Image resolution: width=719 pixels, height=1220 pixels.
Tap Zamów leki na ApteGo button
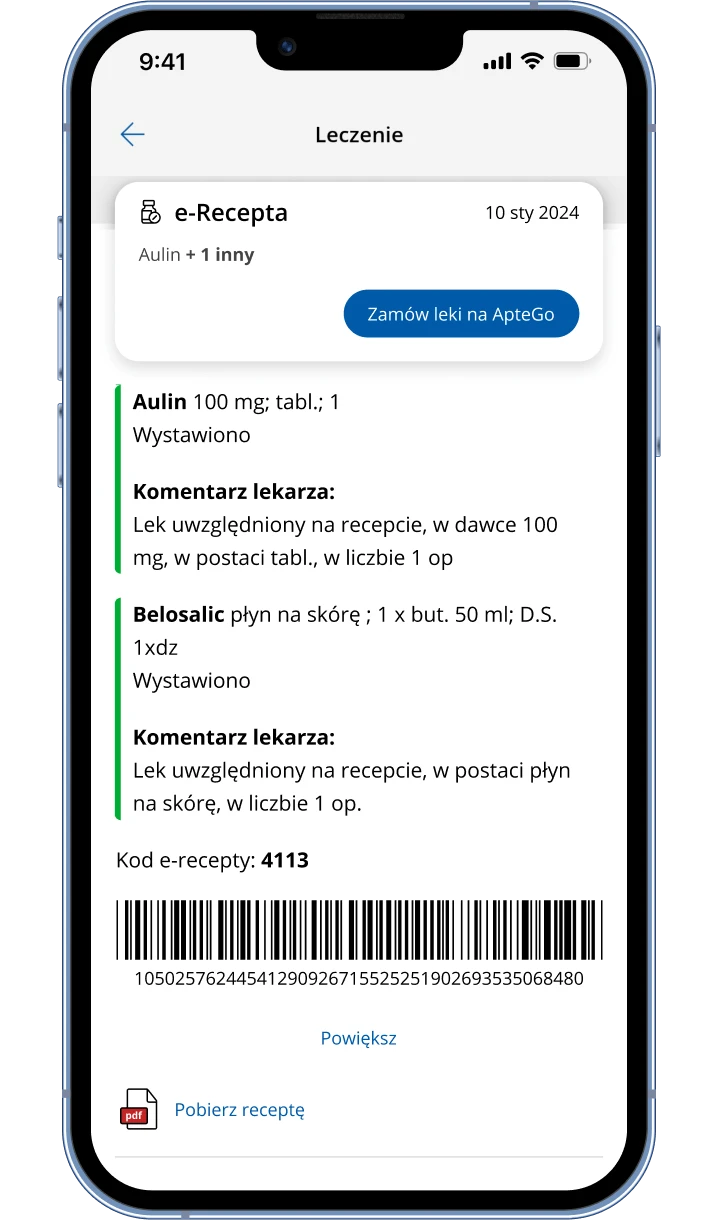click(x=461, y=314)
